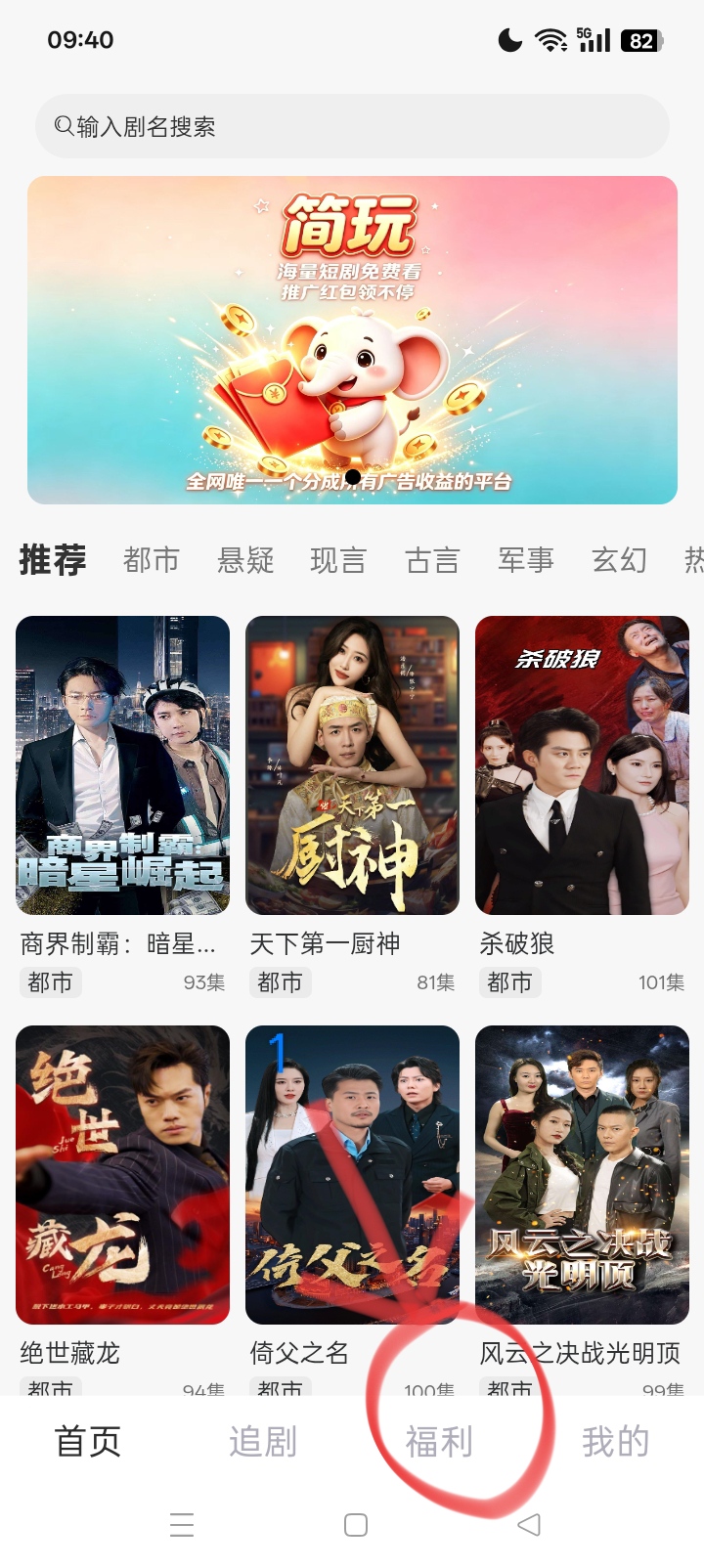Switch to the 都市 category tab
Image resolution: width=704 pixels, height=1568 pixels.
tap(152, 560)
